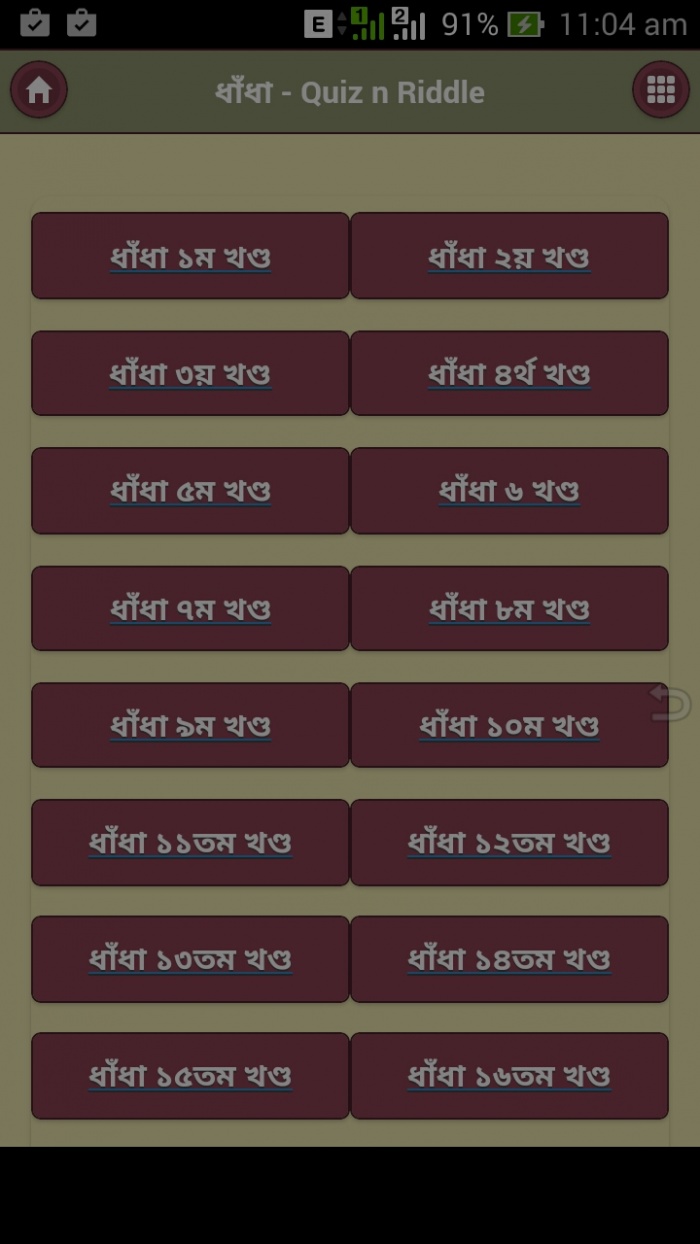Choose ধাঁধা ১৪তম খণ্ড
Image resolution: width=700 pixels, height=1244 pixels.
coord(509,959)
